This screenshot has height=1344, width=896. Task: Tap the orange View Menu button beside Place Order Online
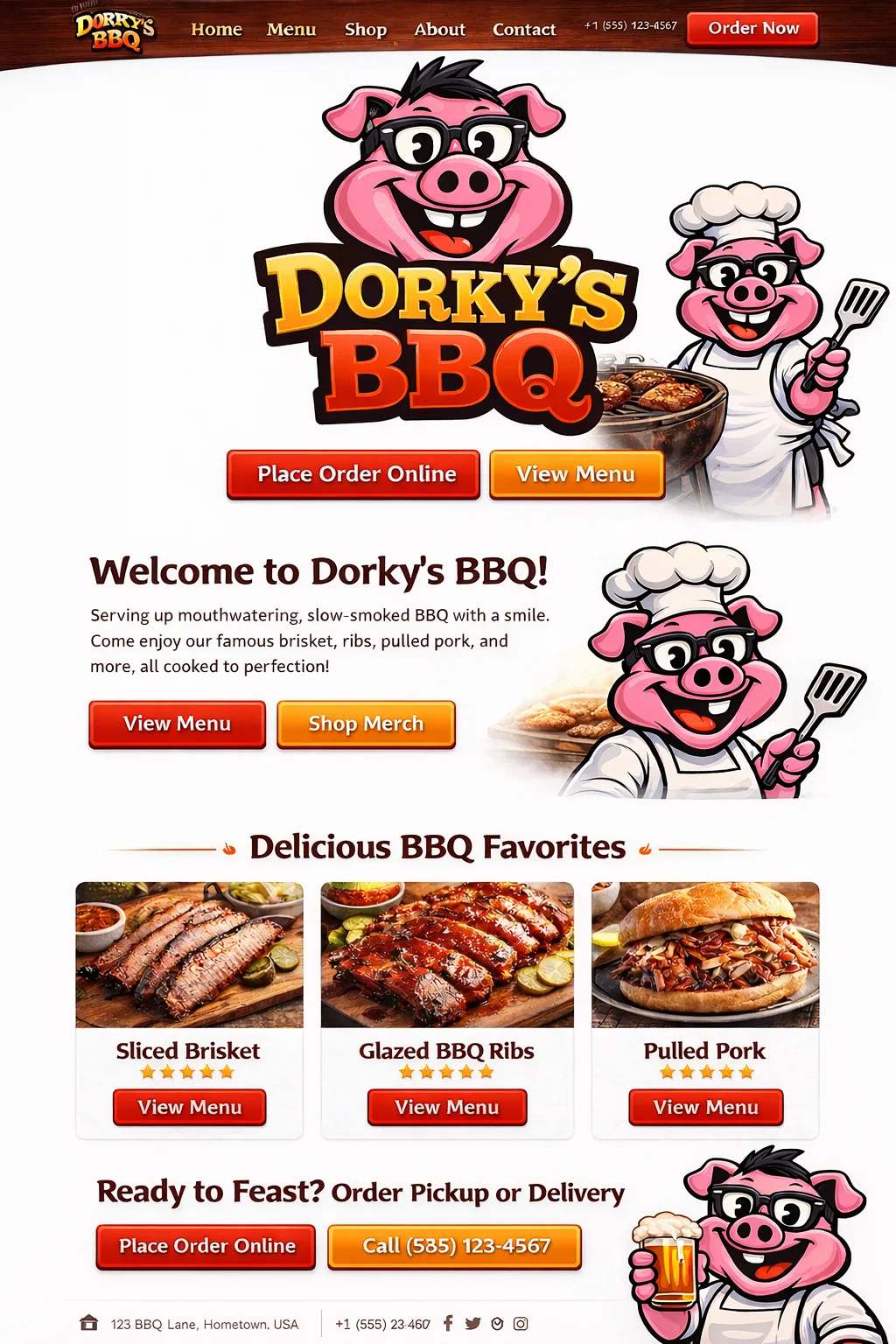click(x=576, y=474)
